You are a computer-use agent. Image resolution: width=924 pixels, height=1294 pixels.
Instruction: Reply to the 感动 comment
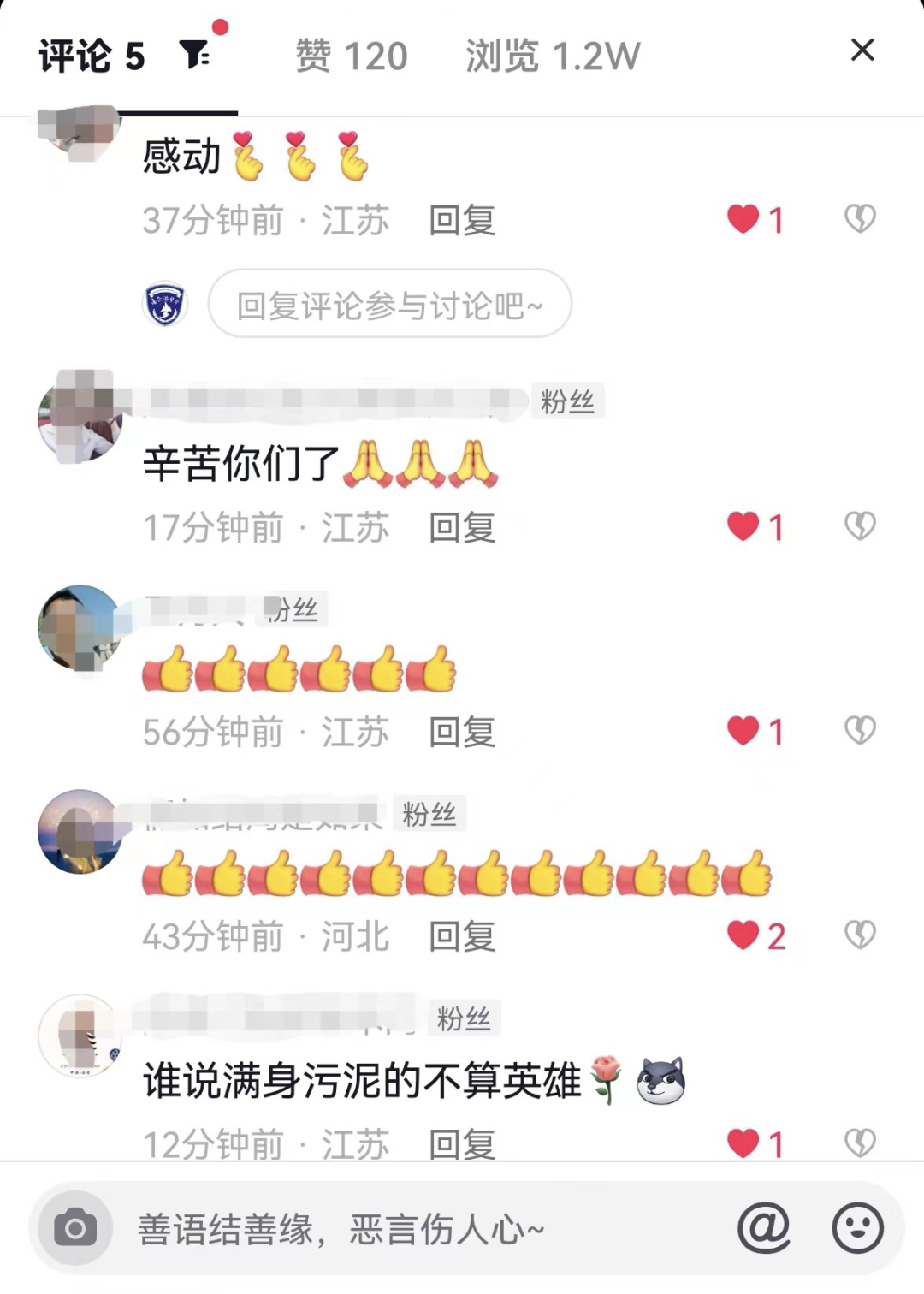tap(462, 221)
